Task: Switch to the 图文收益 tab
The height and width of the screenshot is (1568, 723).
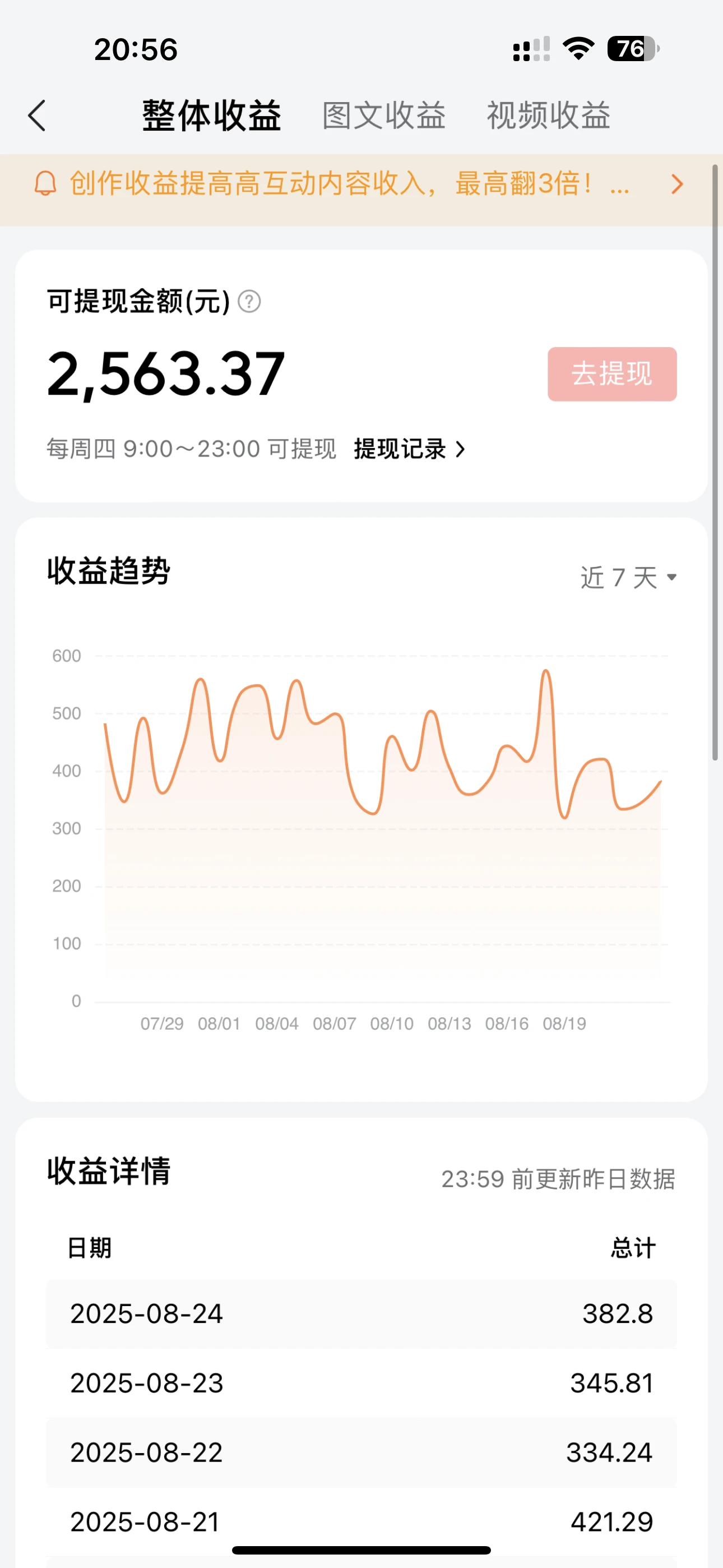Action: [x=385, y=114]
